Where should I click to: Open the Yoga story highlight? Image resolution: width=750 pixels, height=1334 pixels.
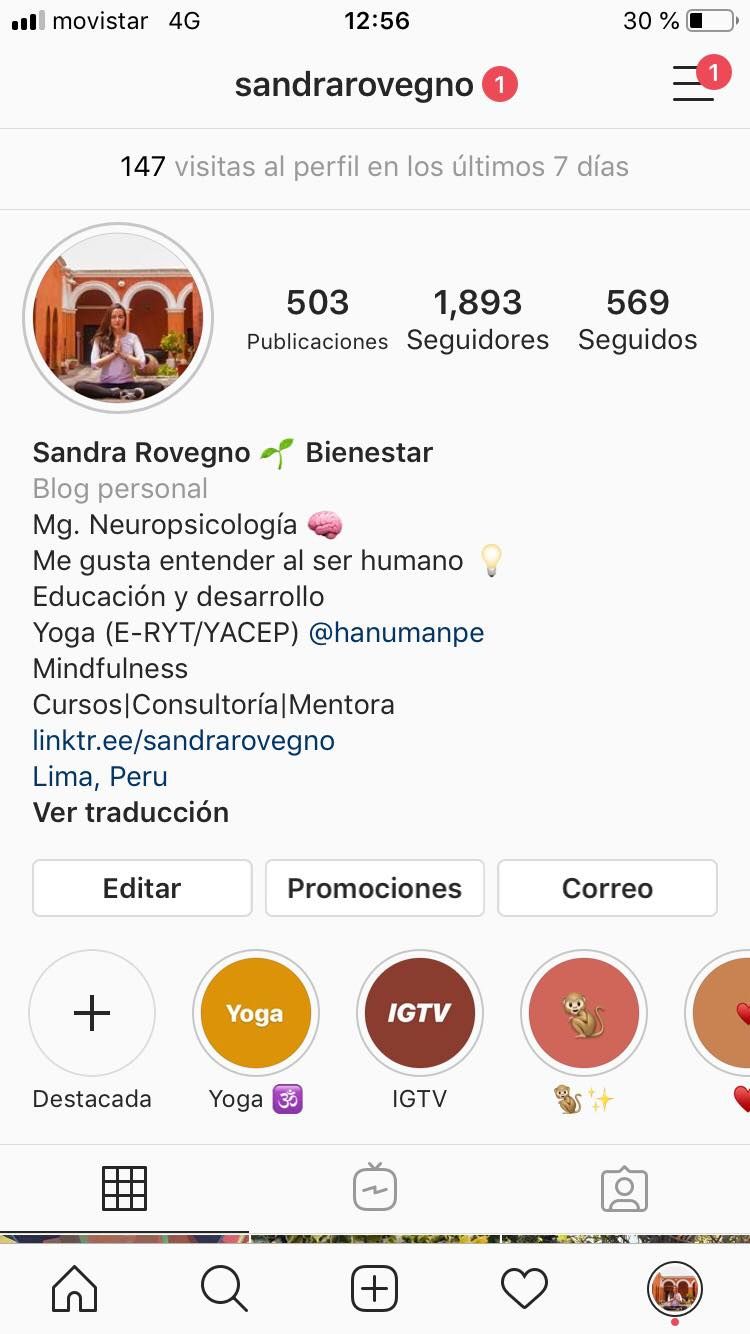(x=255, y=1013)
